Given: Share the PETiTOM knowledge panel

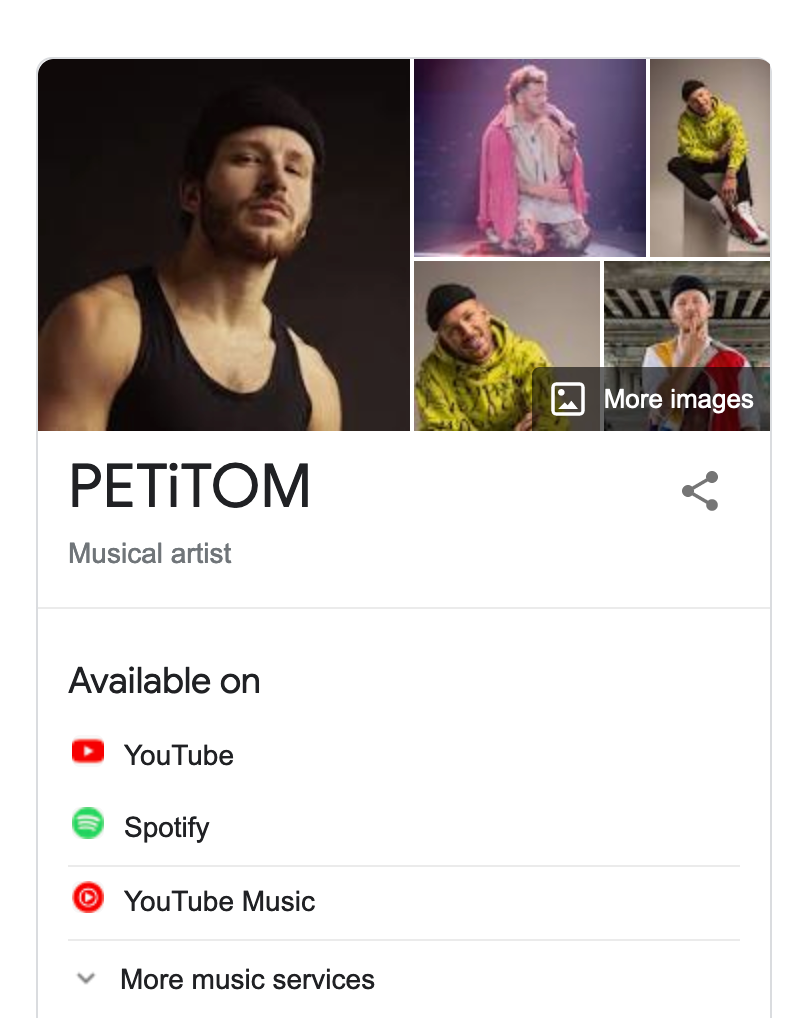Looking at the screenshot, I should click(x=700, y=491).
